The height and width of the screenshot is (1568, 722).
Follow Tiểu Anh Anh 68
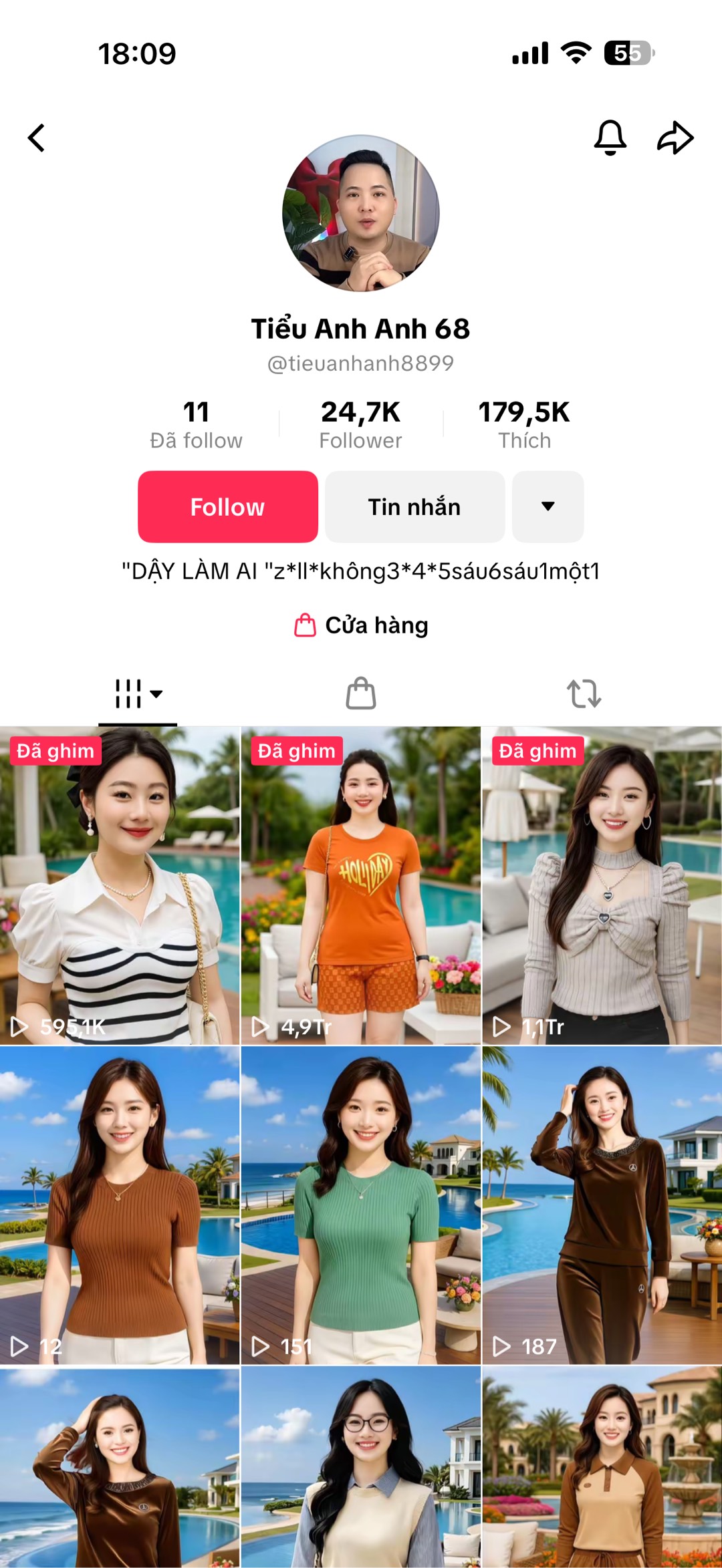pyautogui.click(x=227, y=506)
